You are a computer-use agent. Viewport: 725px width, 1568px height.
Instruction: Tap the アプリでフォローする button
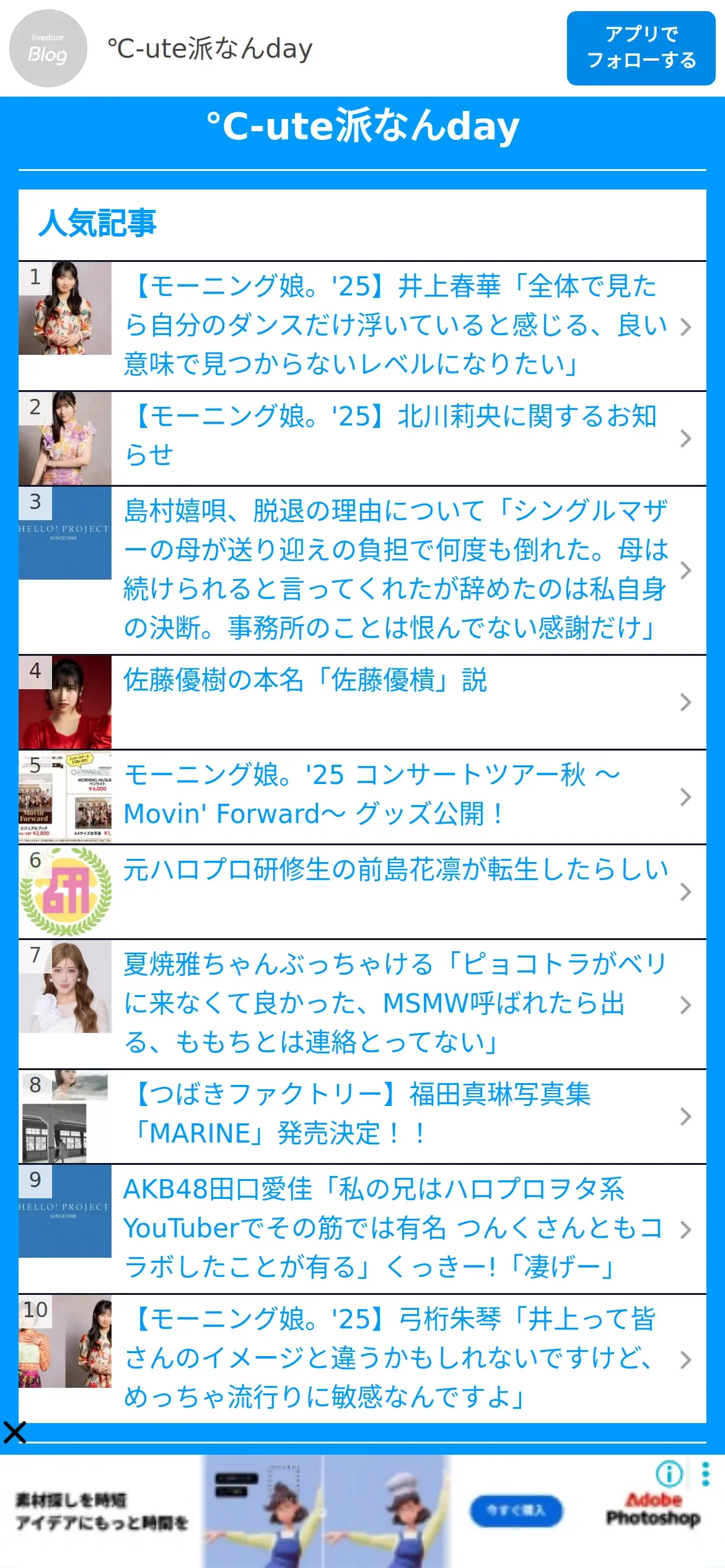641,48
